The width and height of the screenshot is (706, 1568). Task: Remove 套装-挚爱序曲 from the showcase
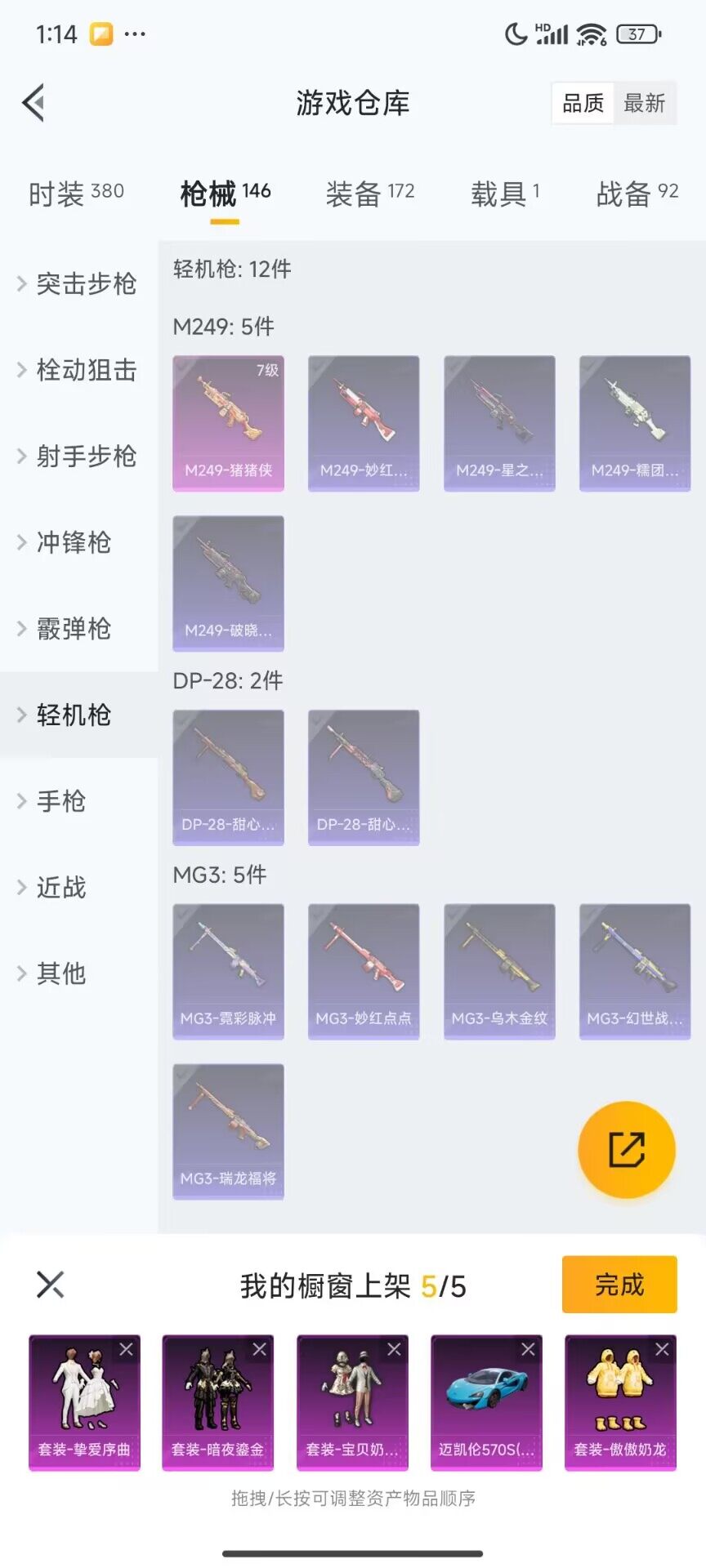pos(126,1350)
